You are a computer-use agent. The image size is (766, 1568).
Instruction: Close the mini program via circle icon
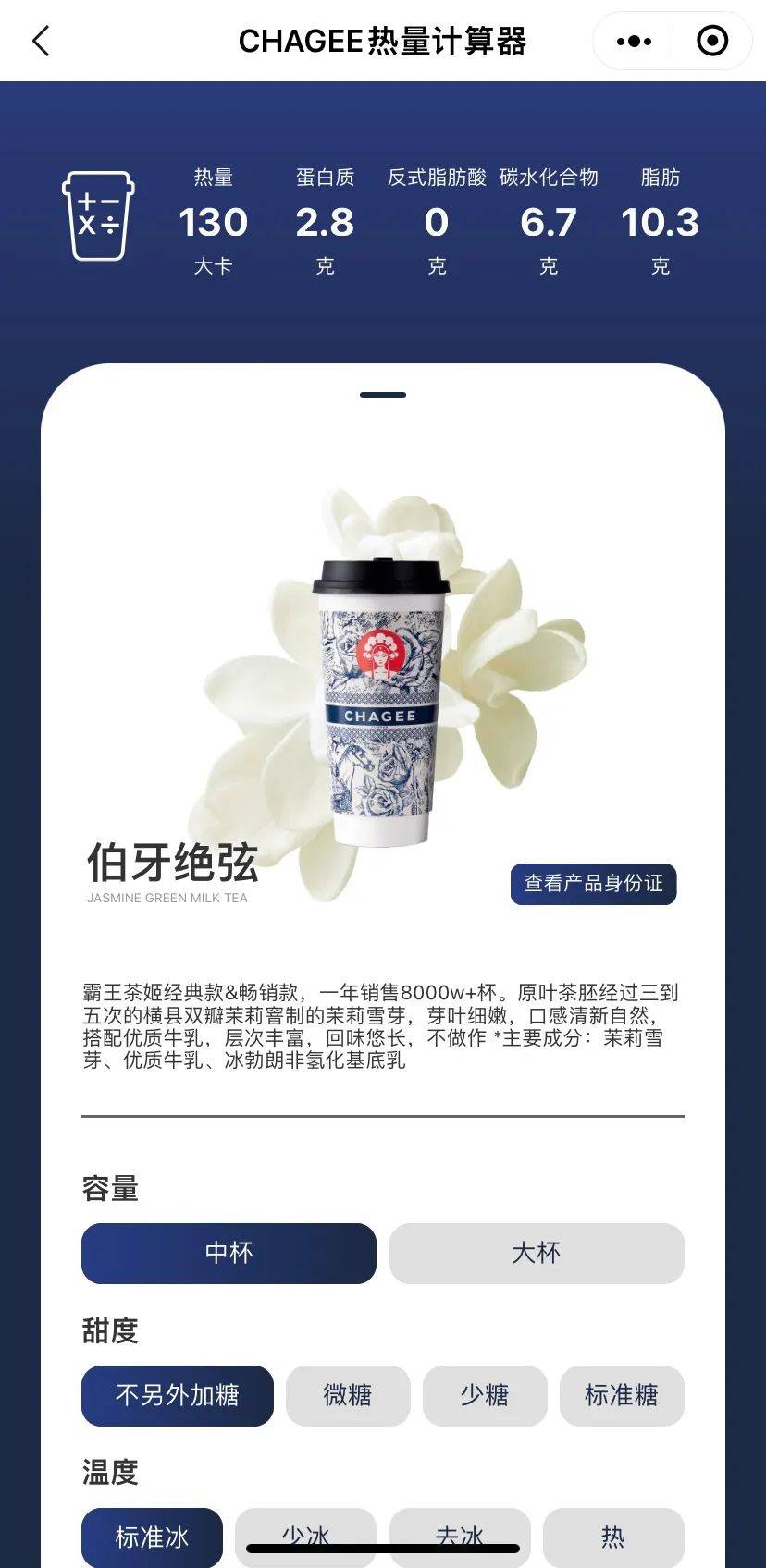(x=711, y=41)
